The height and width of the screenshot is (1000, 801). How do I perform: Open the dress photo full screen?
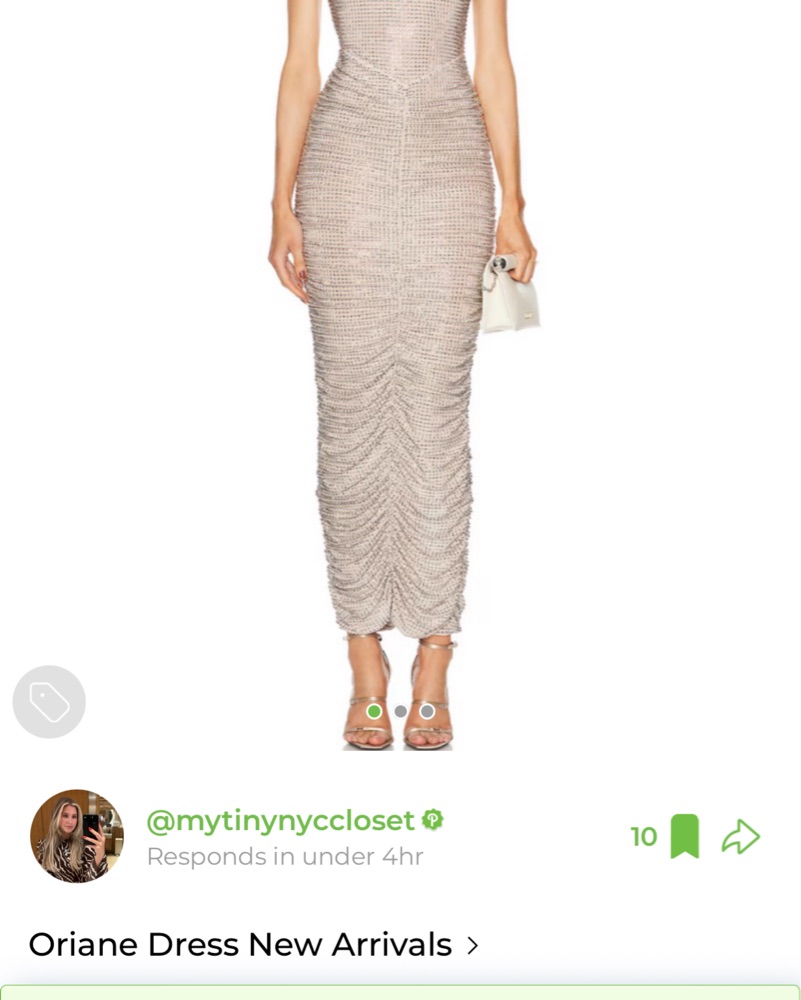tap(400, 350)
